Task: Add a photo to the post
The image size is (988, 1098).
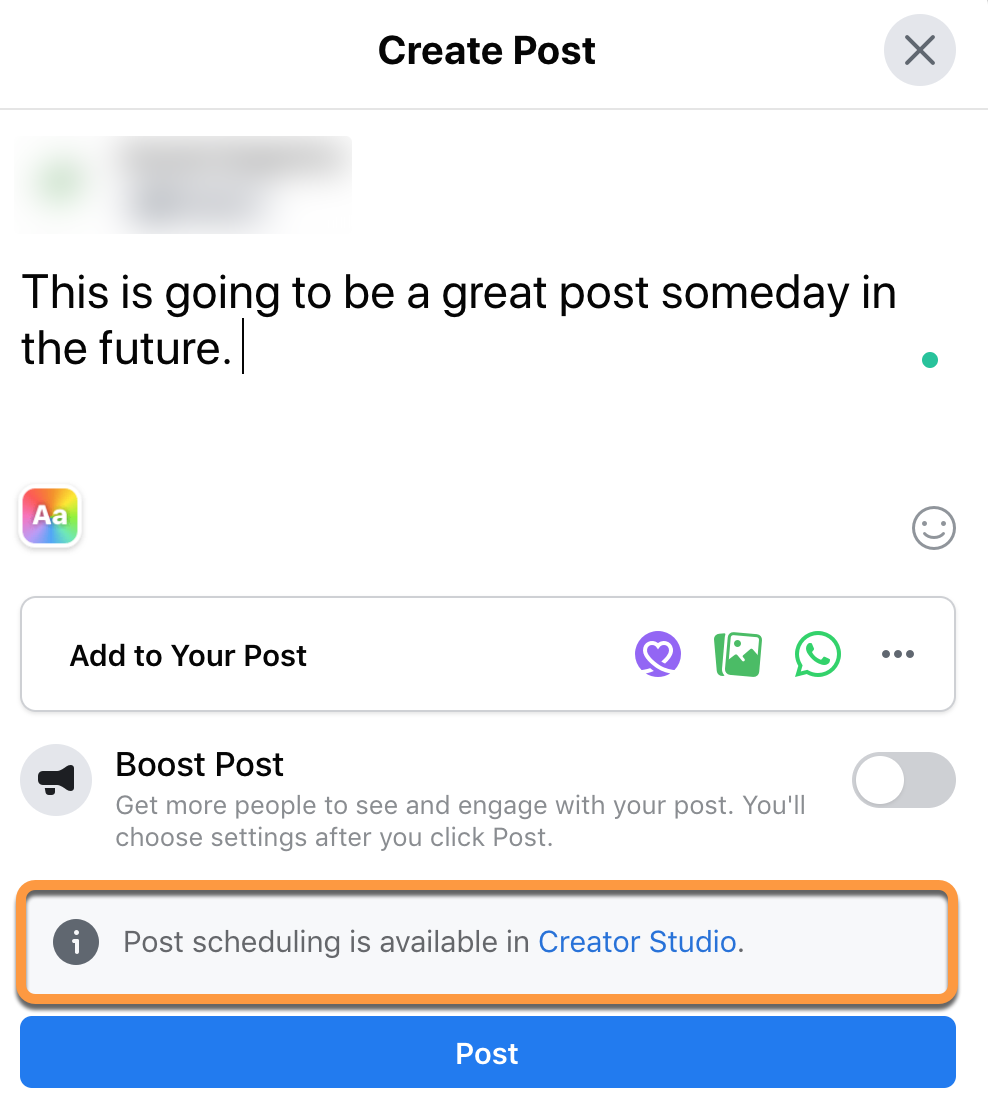Action: pos(738,655)
